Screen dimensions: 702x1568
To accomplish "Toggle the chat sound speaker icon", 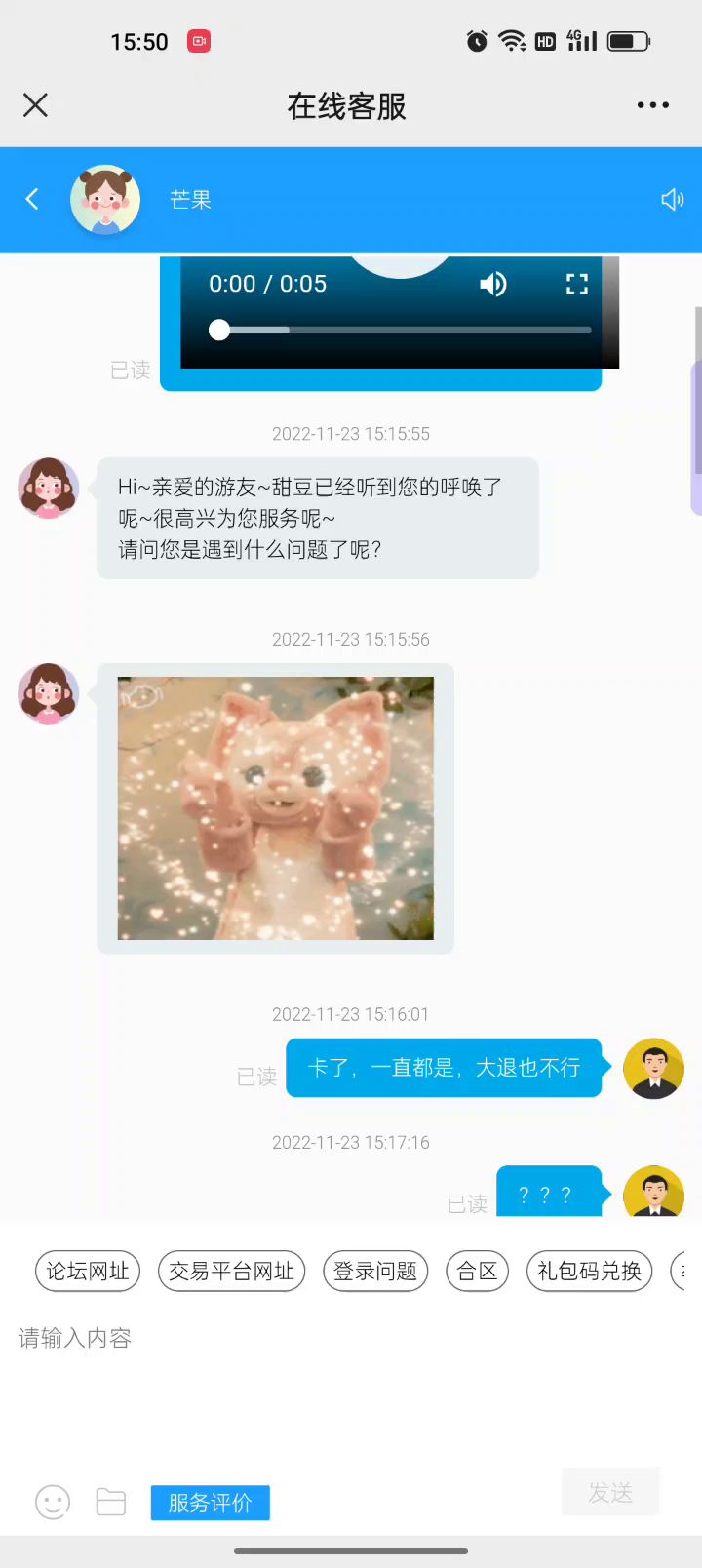I will click(x=672, y=200).
